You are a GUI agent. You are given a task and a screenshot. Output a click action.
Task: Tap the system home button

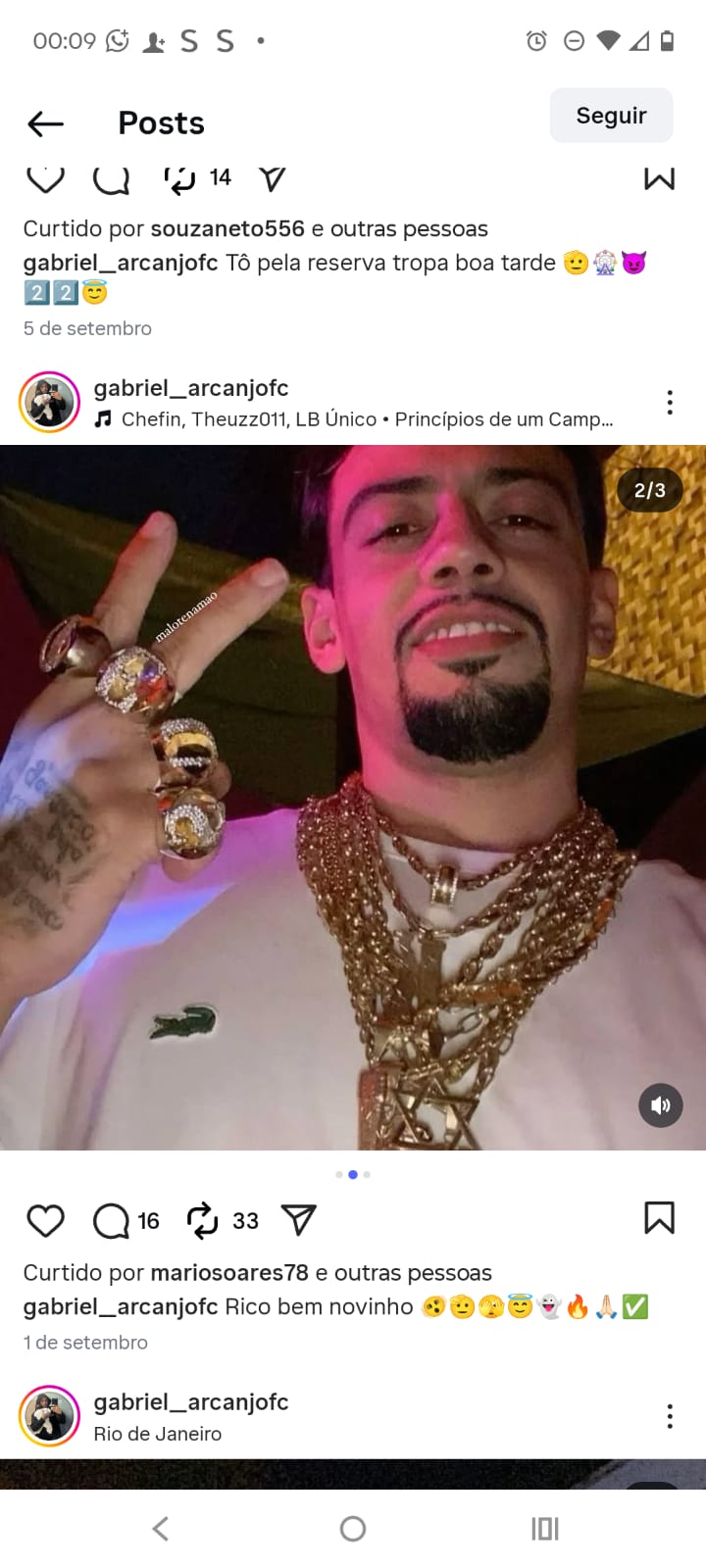point(353,1529)
